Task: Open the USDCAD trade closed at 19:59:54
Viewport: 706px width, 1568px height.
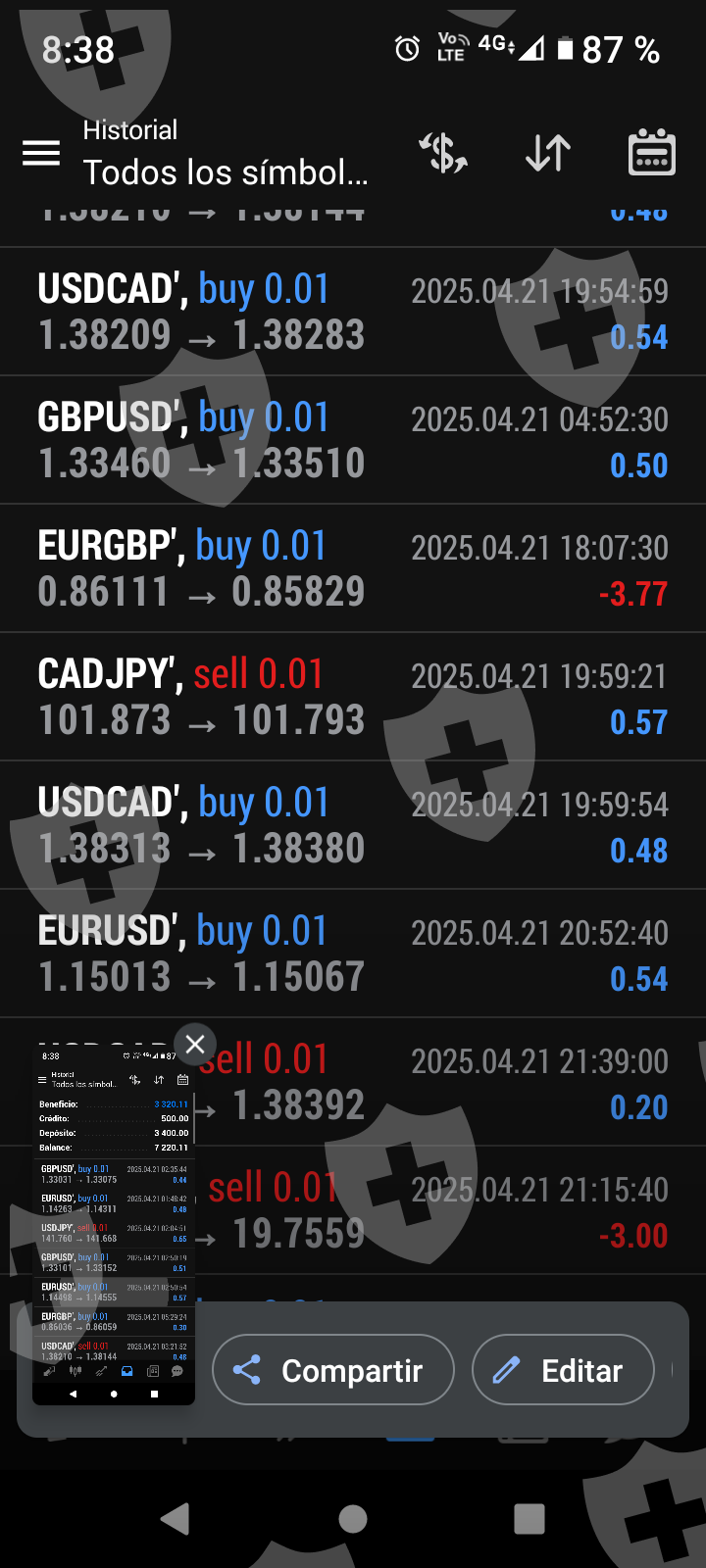Action: tap(353, 825)
